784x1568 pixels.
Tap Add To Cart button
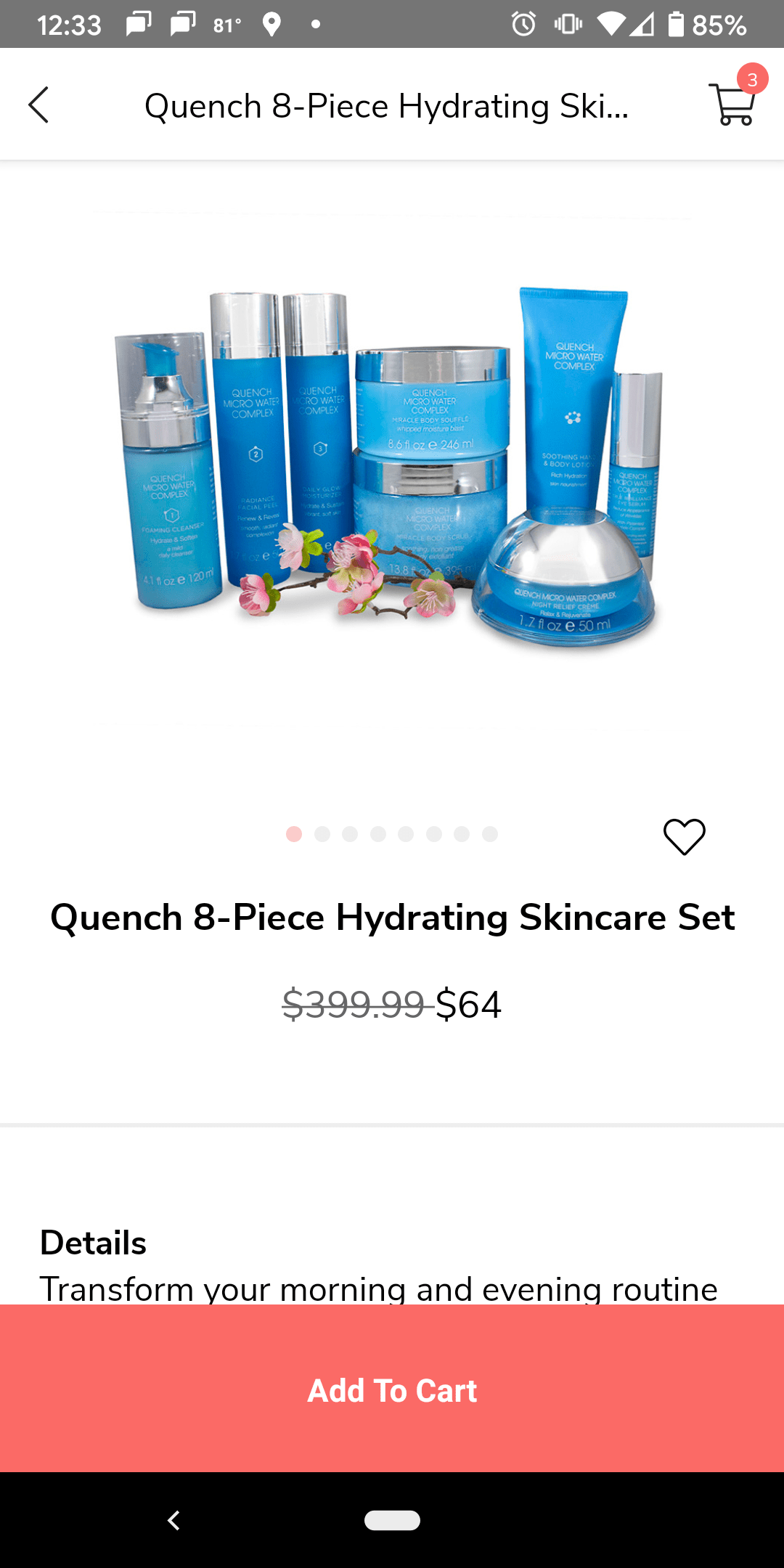[x=392, y=1389]
